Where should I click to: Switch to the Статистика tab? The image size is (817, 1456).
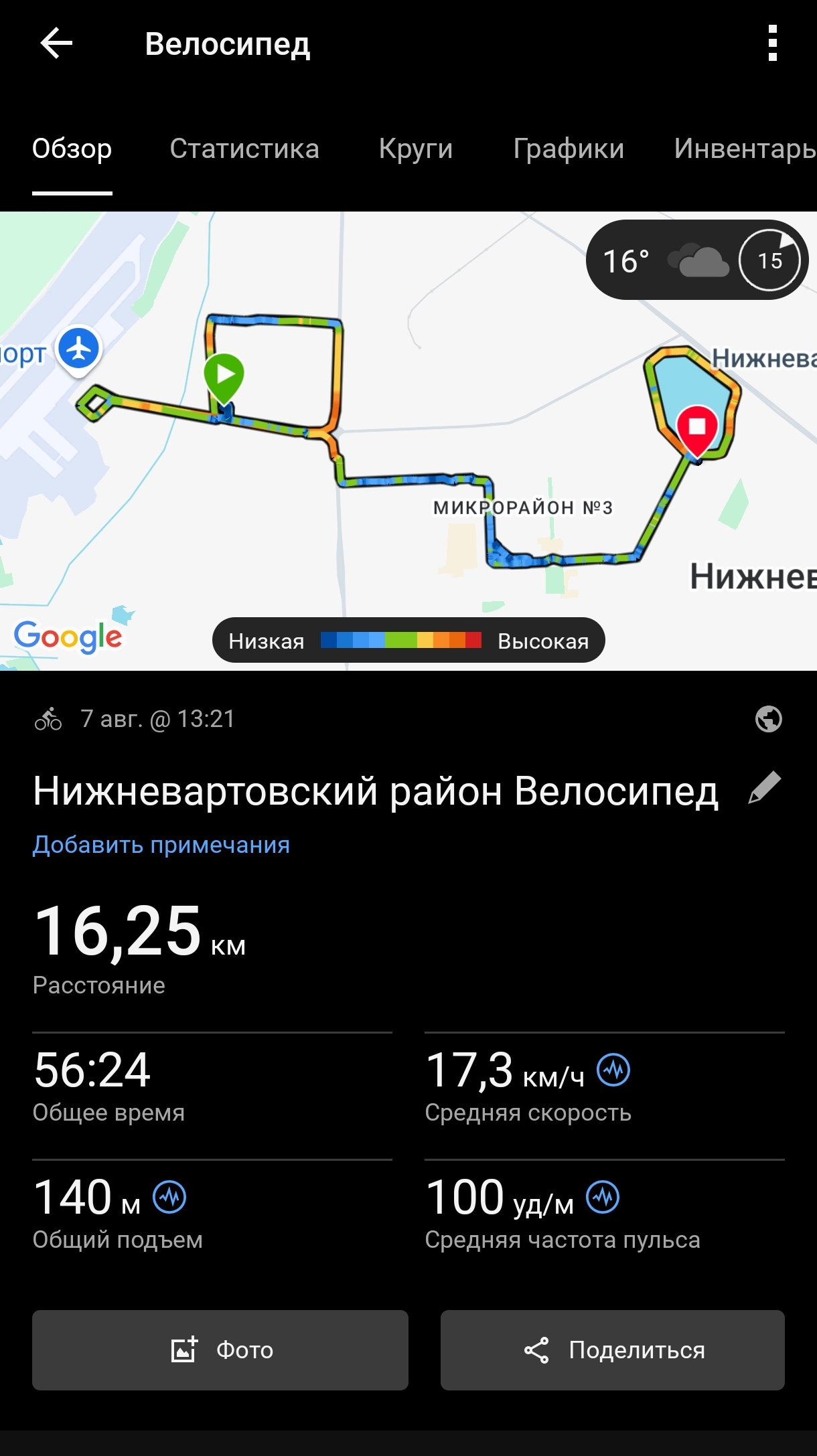[244, 149]
